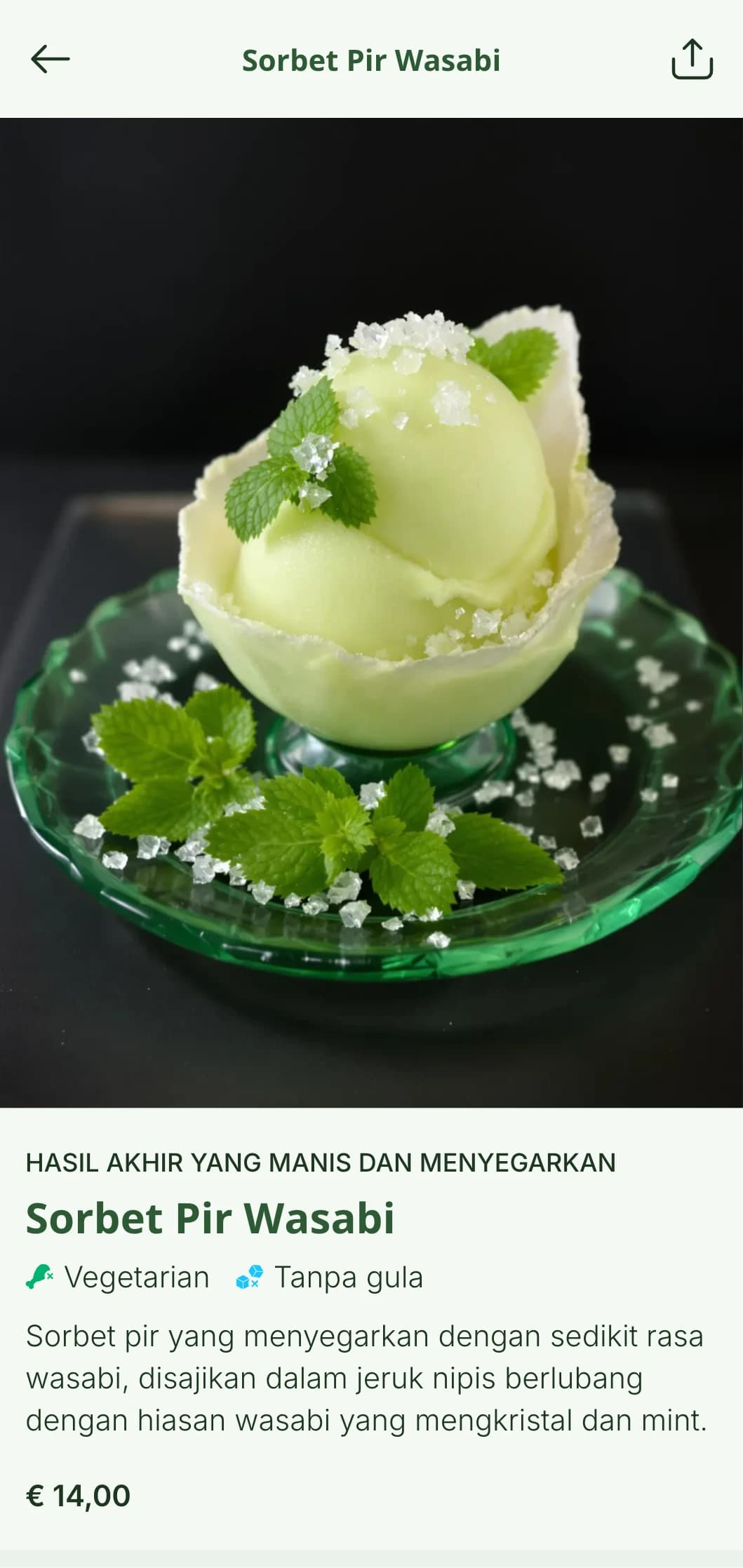Share the Sorbet Pir Wasabi dish

click(692, 59)
